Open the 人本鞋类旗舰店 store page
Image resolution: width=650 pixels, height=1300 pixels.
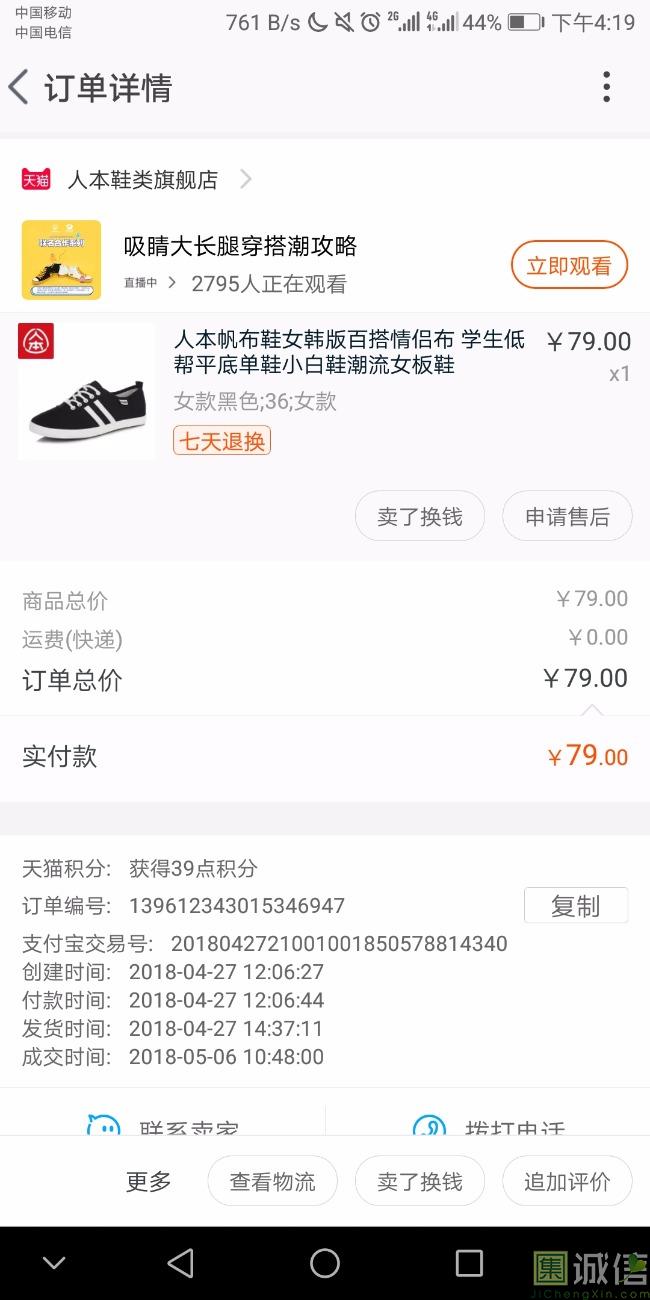[142, 180]
